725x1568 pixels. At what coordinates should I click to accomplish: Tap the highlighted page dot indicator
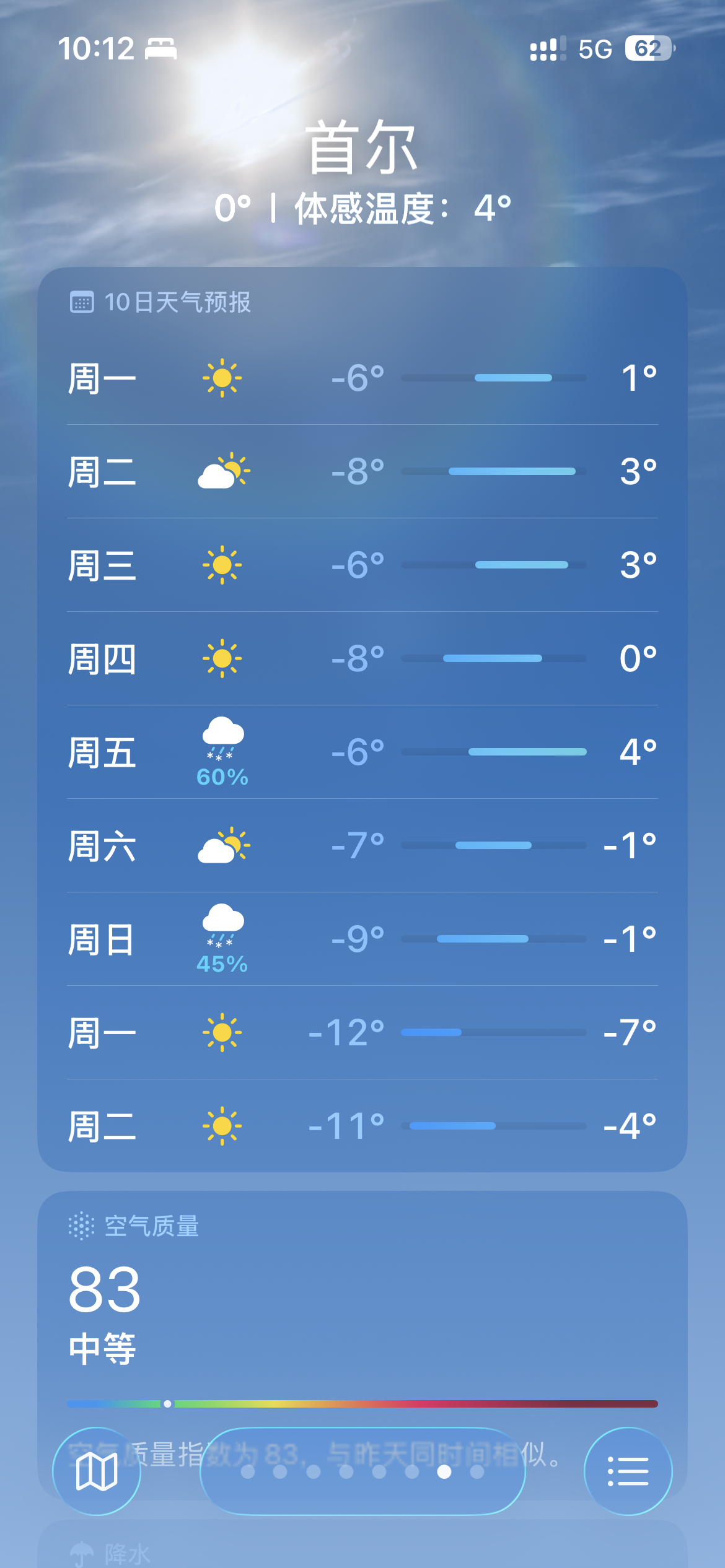(444, 1473)
